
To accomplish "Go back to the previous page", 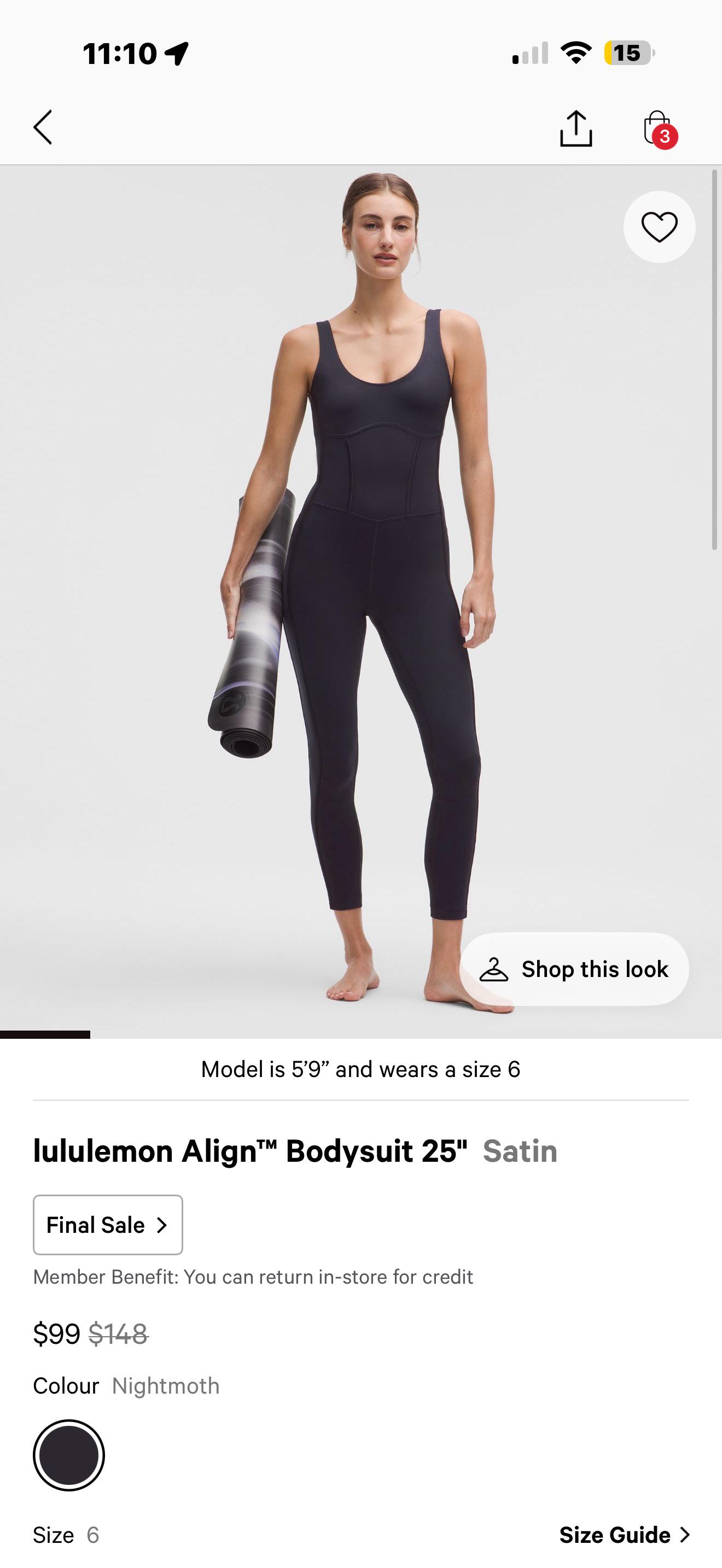I will click(x=43, y=128).
